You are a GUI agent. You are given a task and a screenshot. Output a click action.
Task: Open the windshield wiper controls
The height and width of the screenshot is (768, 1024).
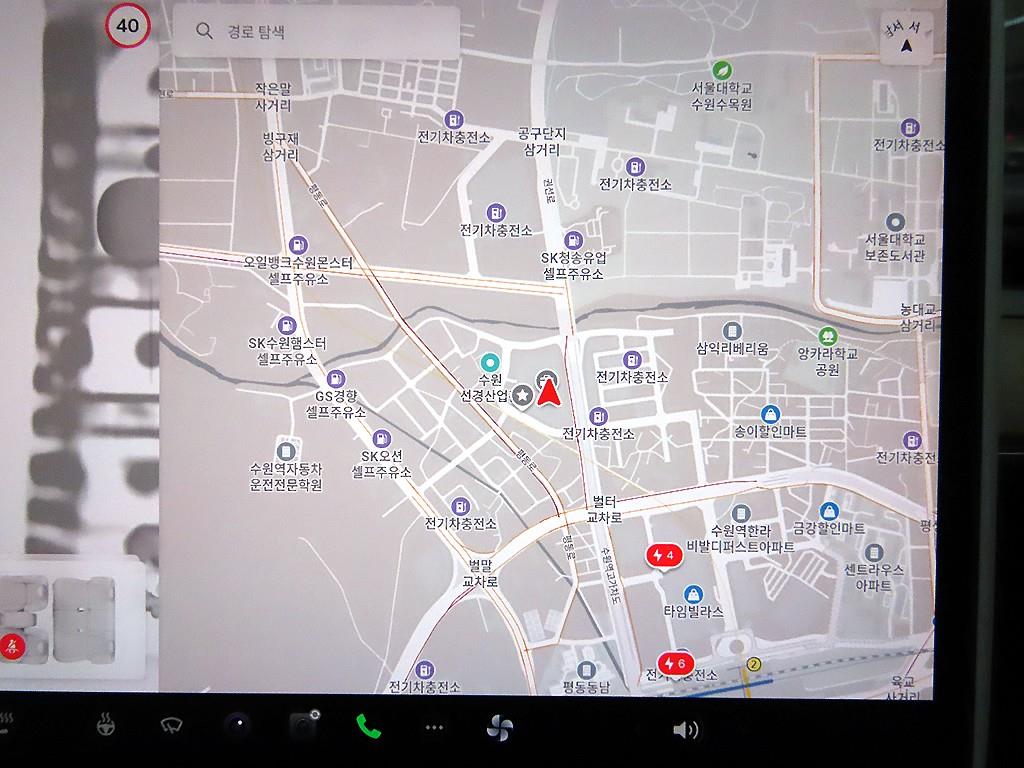click(170, 726)
